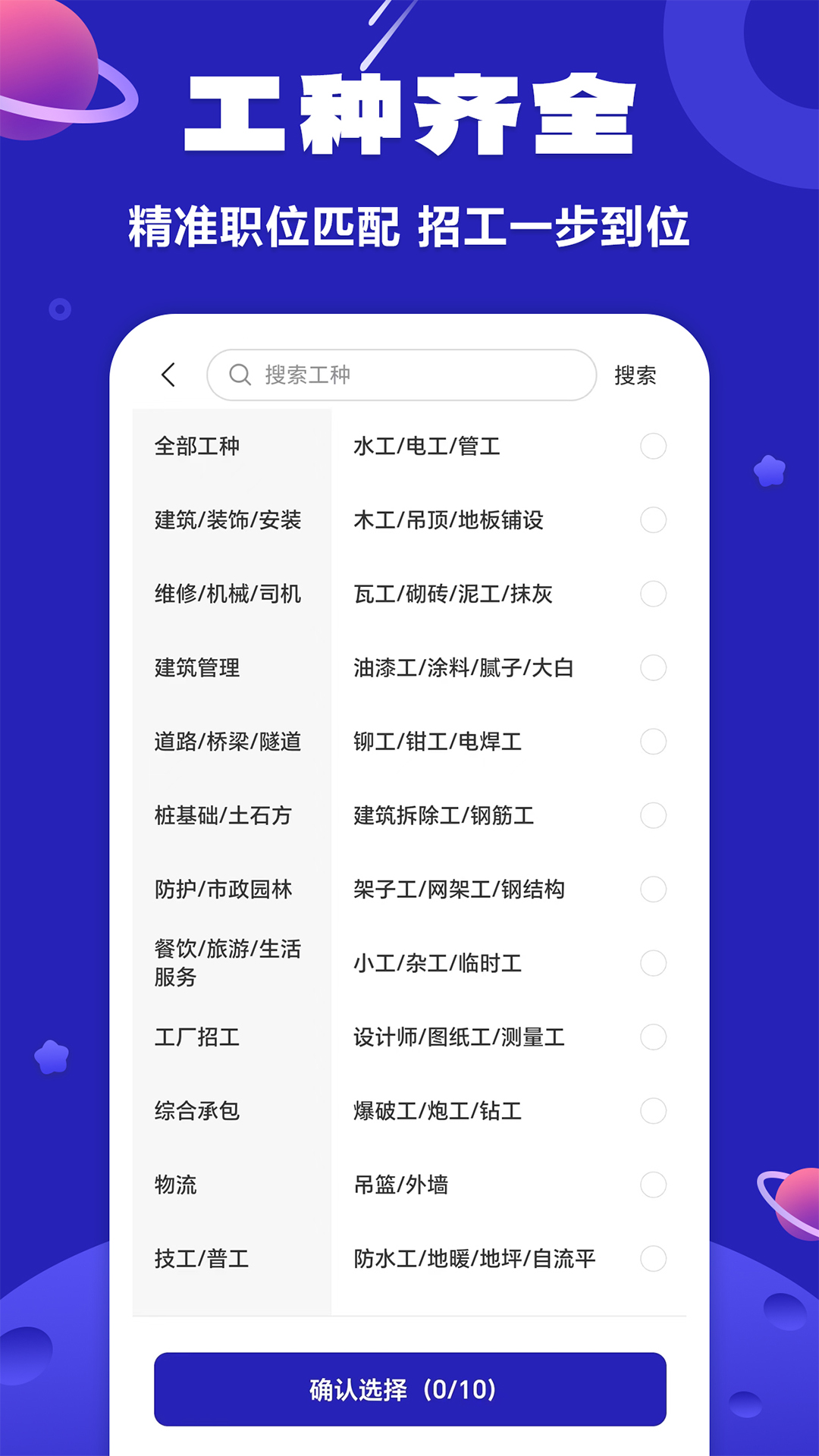Screen dimensions: 819x1456
Task: Click the 搜索 search button
Action: tap(638, 374)
